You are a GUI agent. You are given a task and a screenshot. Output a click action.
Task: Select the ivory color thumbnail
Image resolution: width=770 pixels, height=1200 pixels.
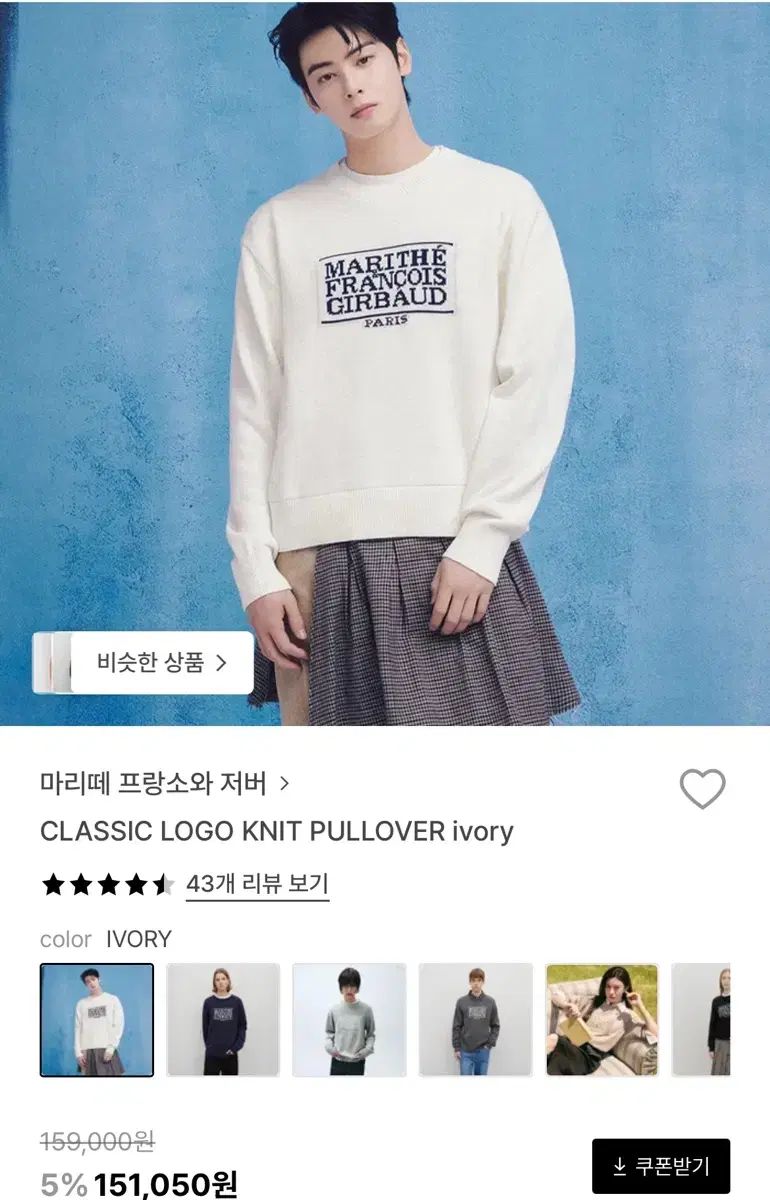click(x=97, y=1019)
